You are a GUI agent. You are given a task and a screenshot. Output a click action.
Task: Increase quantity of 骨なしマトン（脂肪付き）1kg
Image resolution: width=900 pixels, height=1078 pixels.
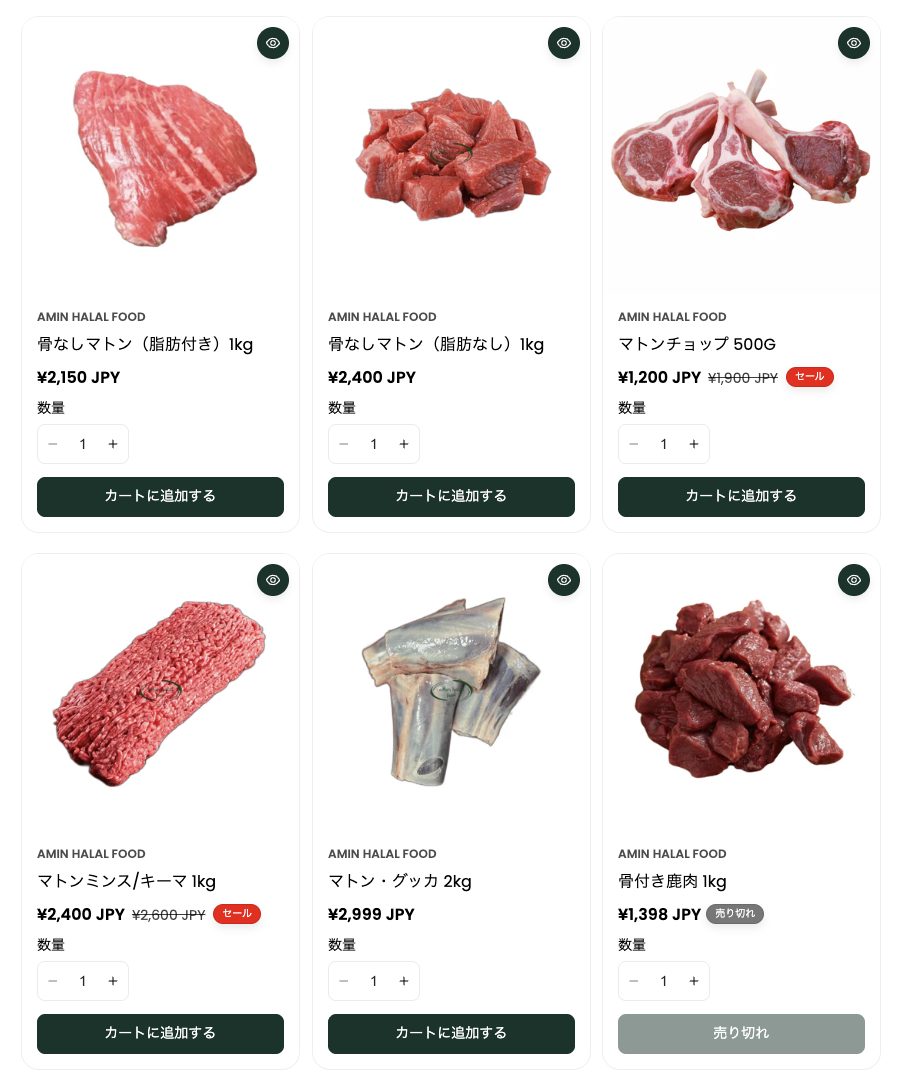(113, 444)
